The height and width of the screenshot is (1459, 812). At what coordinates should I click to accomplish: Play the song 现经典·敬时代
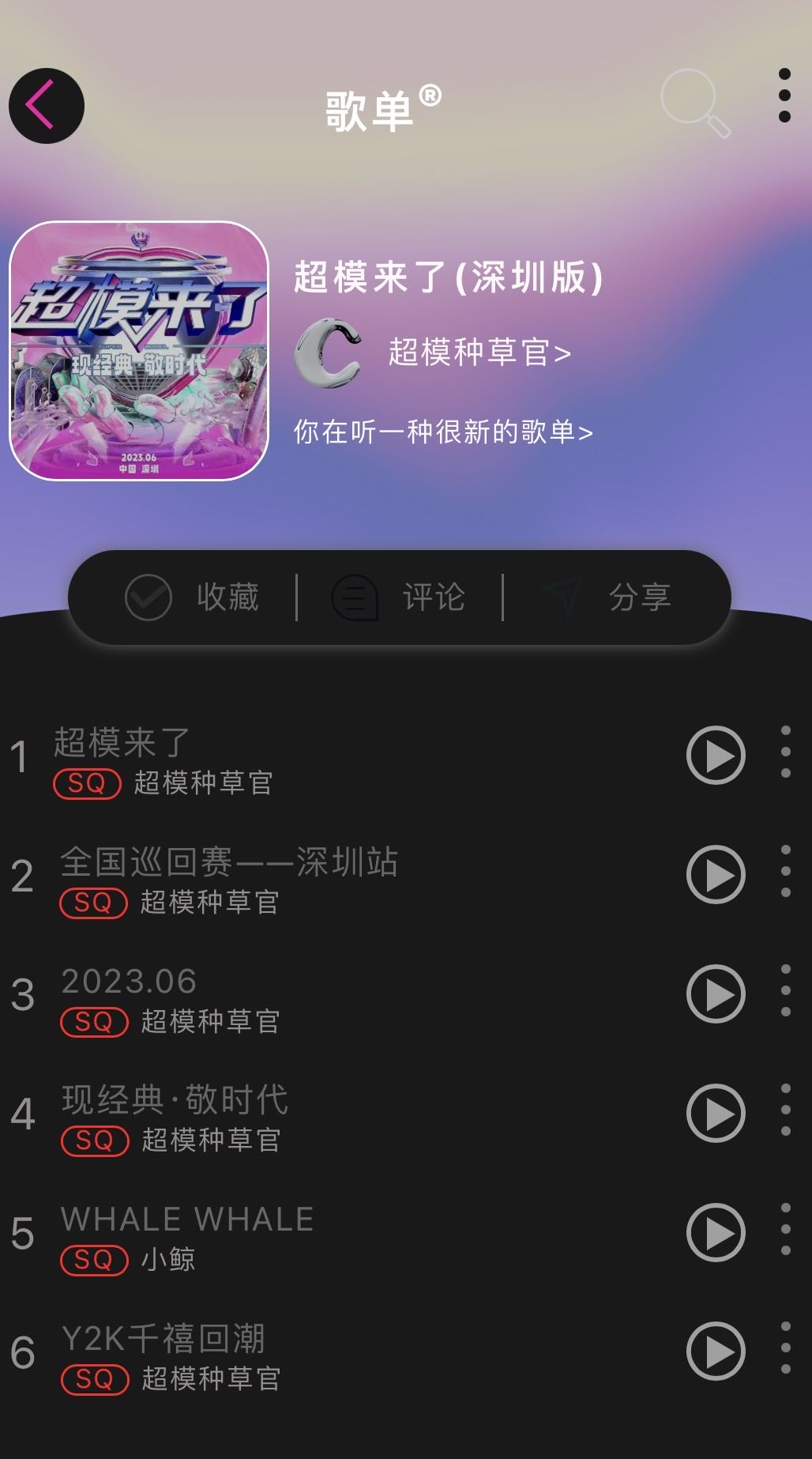[716, 1114]
